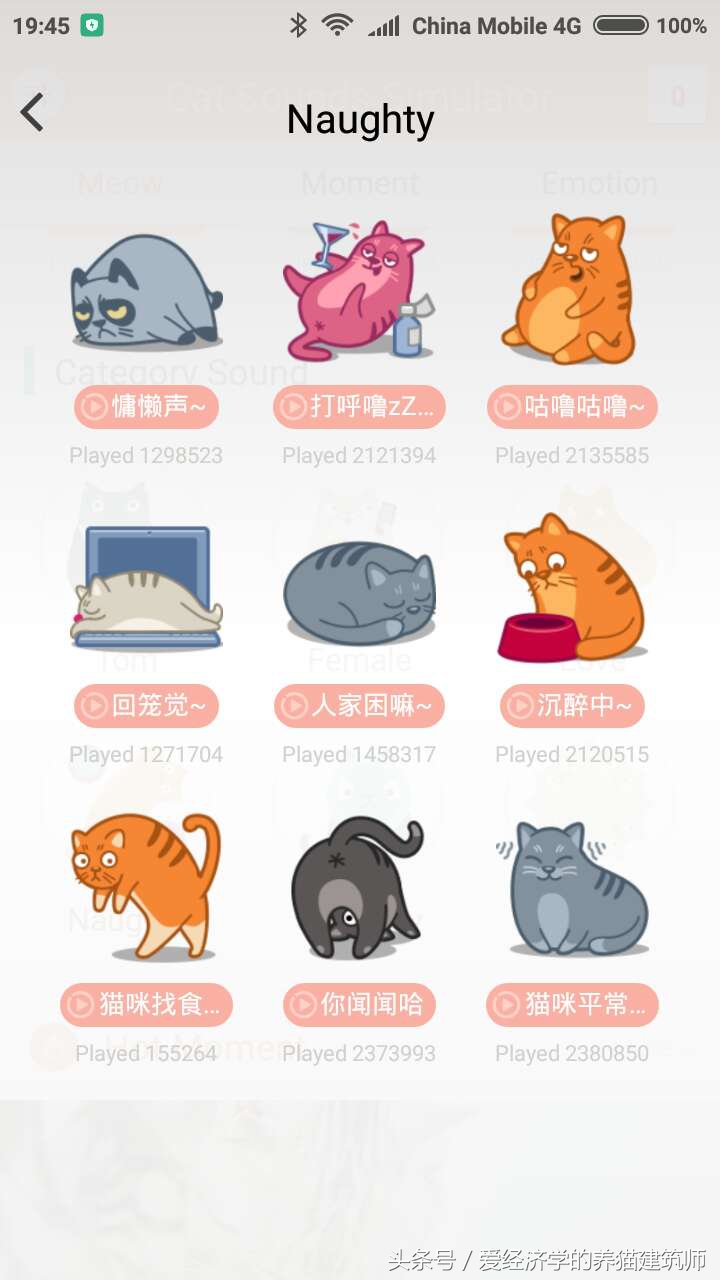This screenshot has height=1280, width=720.
Task: Play the 你闻闻哈 sound
Action: (359, 1004)
